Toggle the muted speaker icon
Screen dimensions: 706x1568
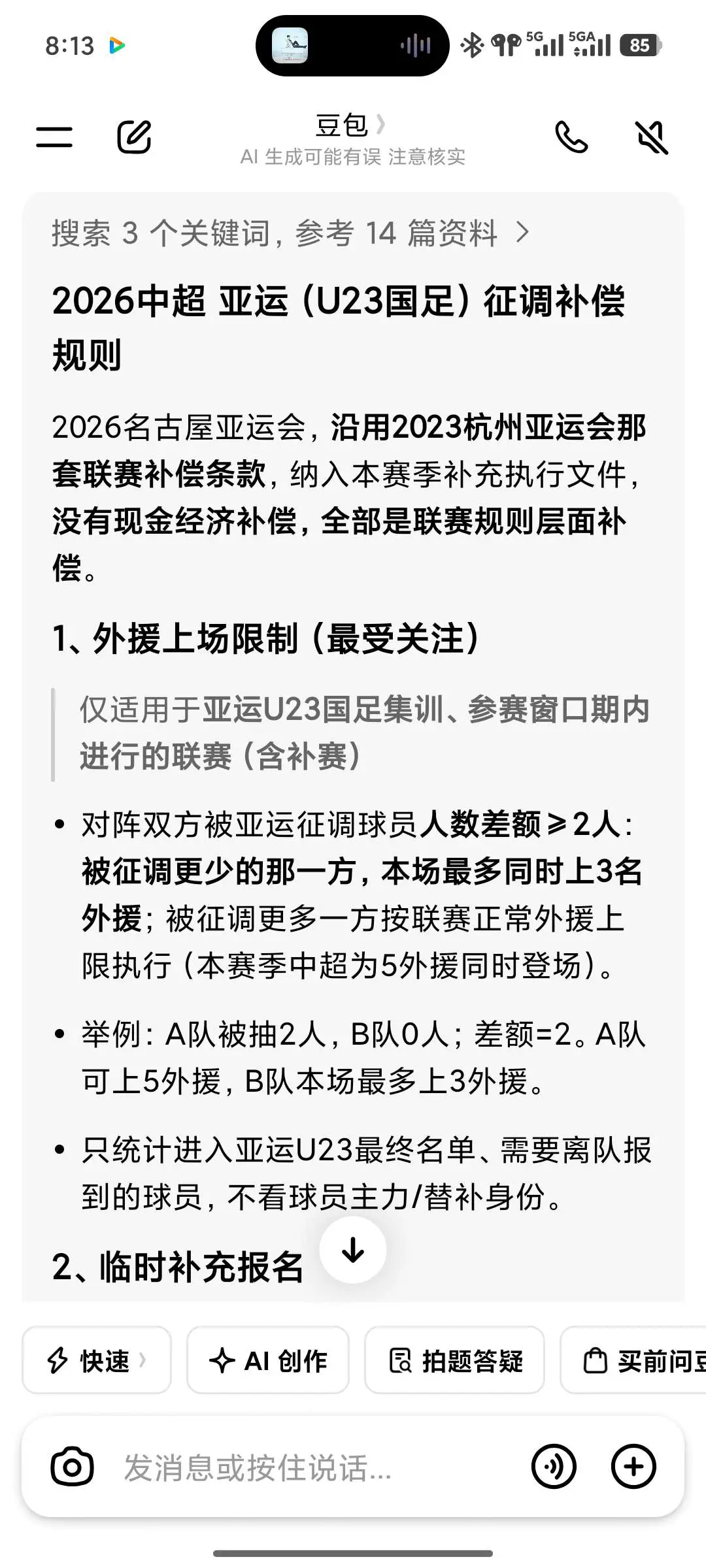click(652, 137)
